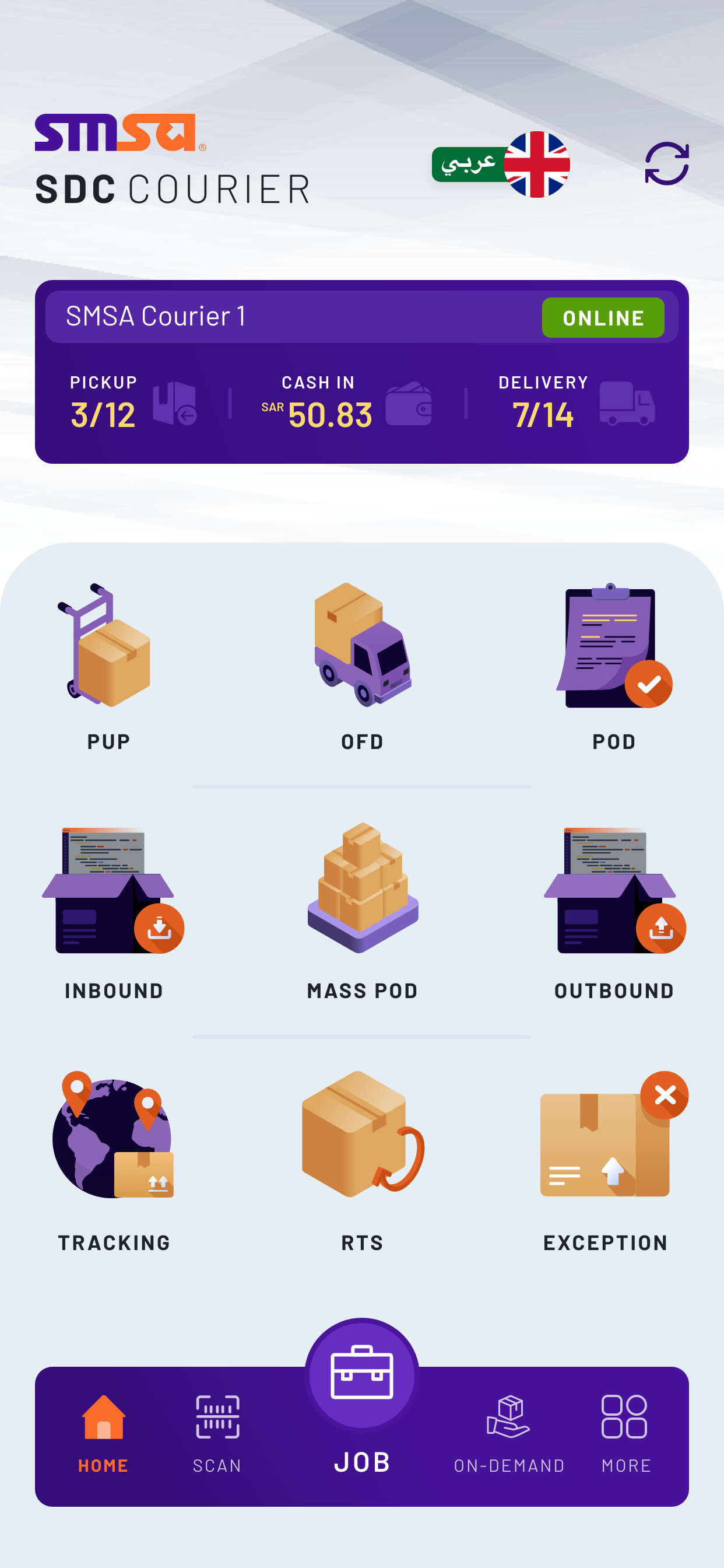Switch to the Scan tab

tap(217, 1434)
